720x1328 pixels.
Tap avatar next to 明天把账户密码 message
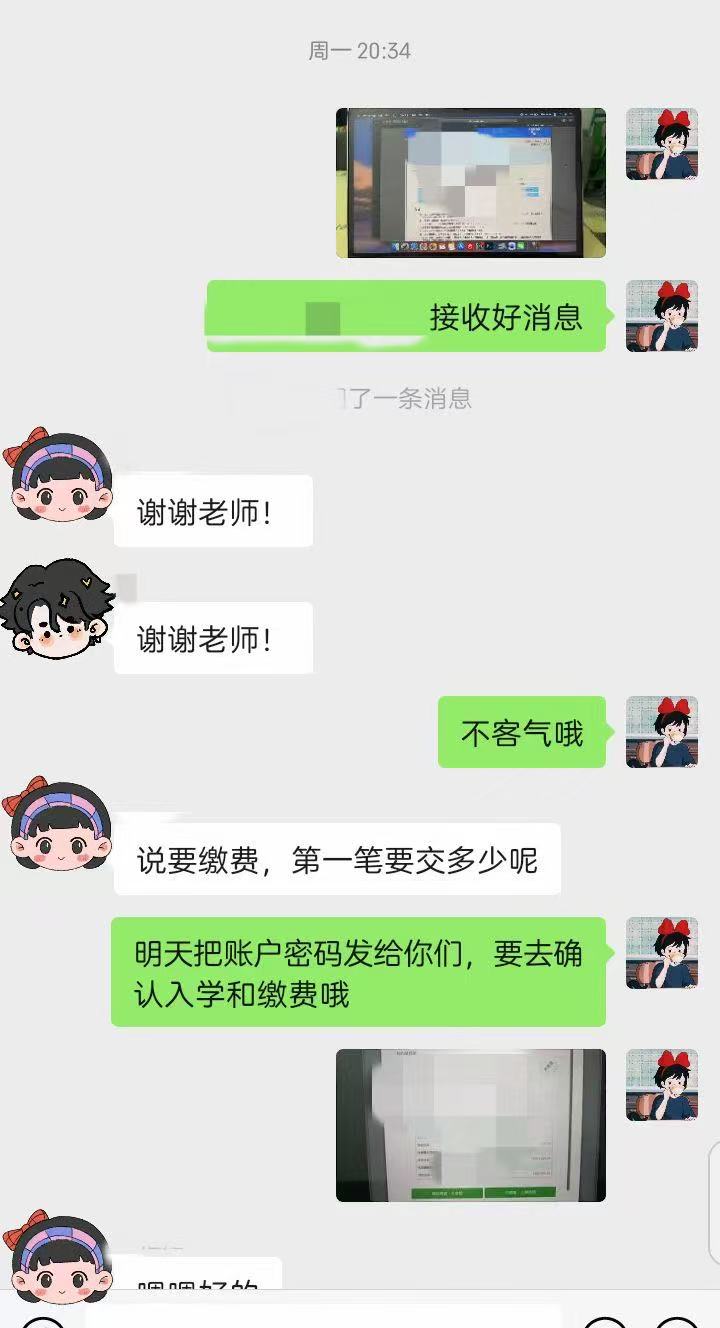tap(661, 953)
